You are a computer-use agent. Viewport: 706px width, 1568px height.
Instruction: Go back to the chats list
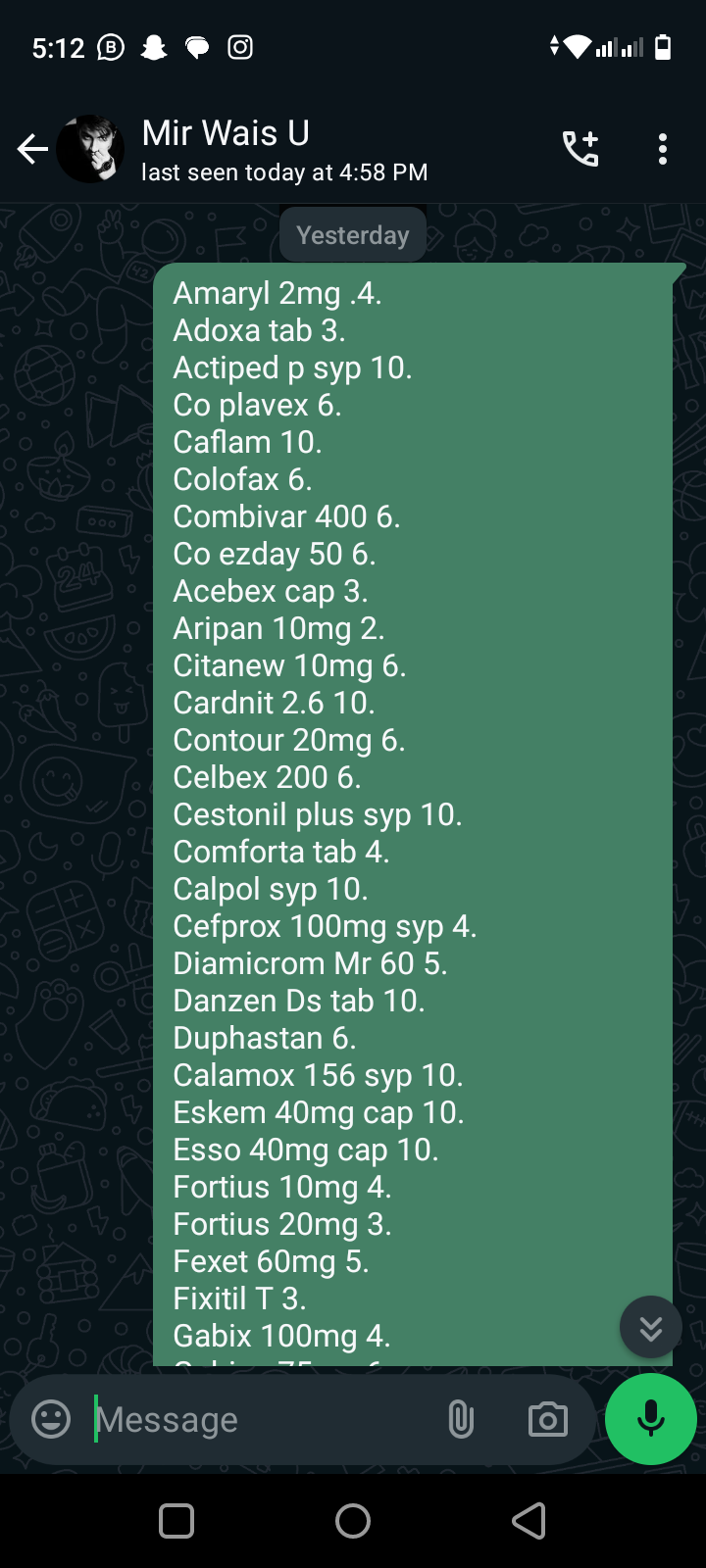pos(32,149)
